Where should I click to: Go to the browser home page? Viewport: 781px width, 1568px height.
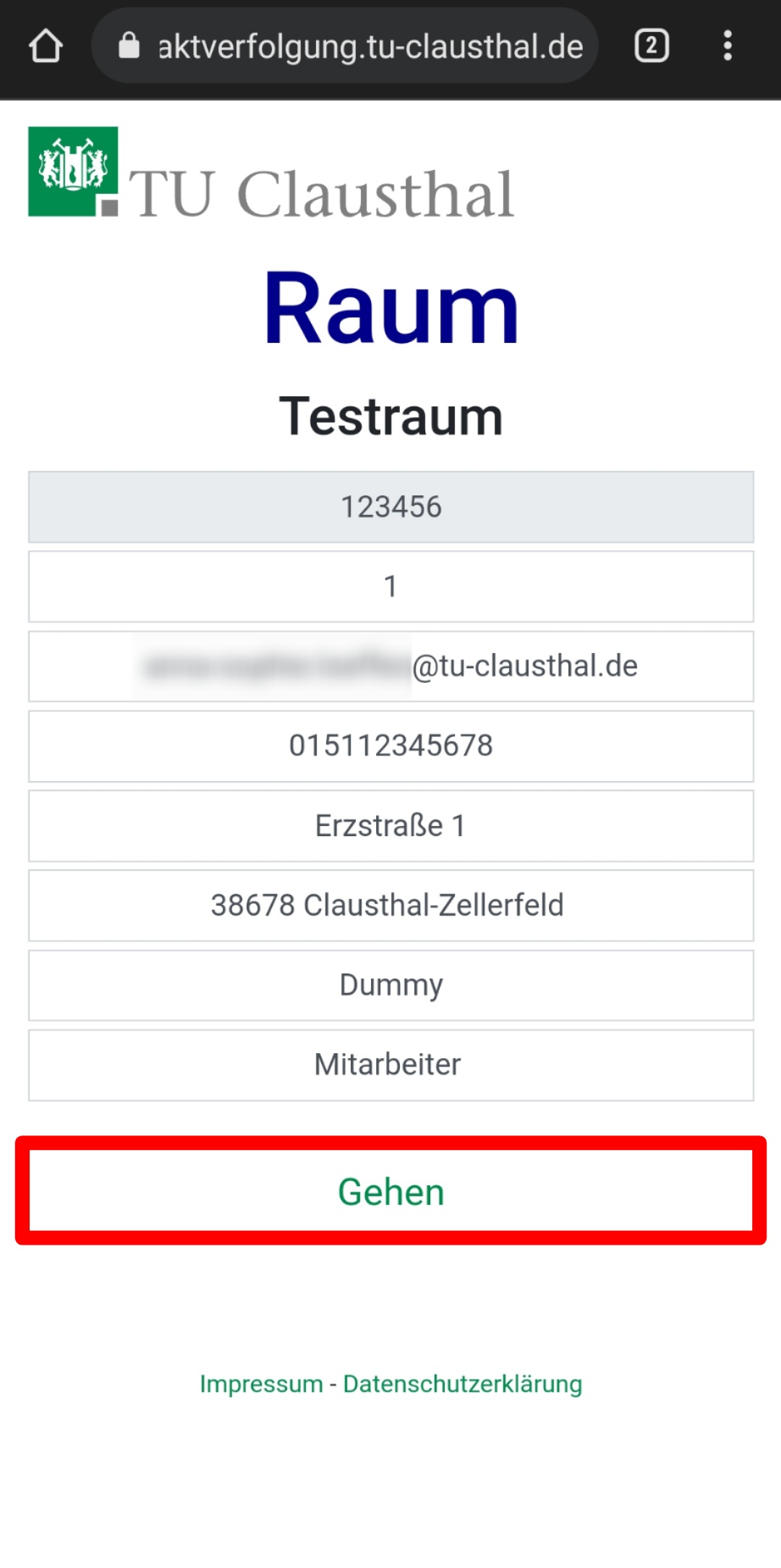(46, 46)
